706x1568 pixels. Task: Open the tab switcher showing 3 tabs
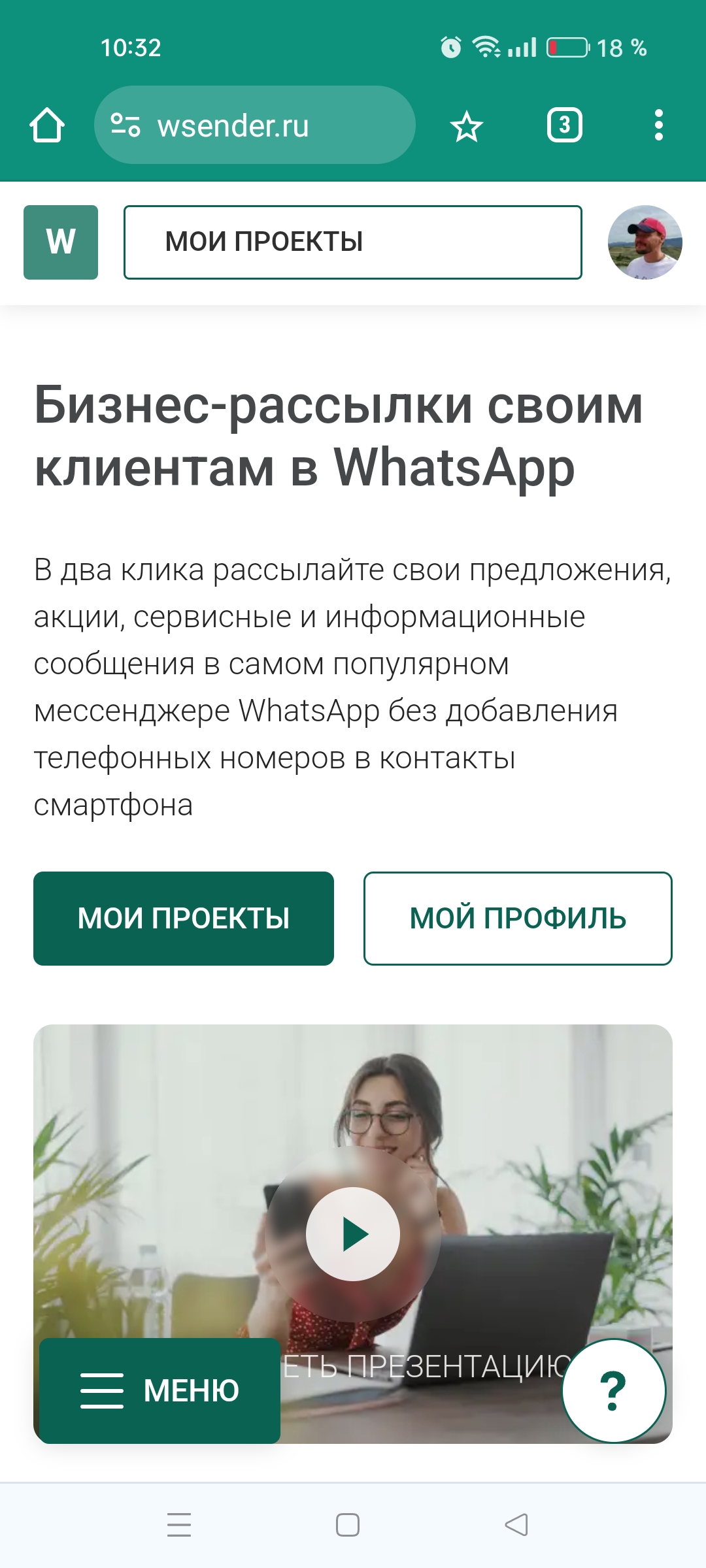[x=564, y=125]
